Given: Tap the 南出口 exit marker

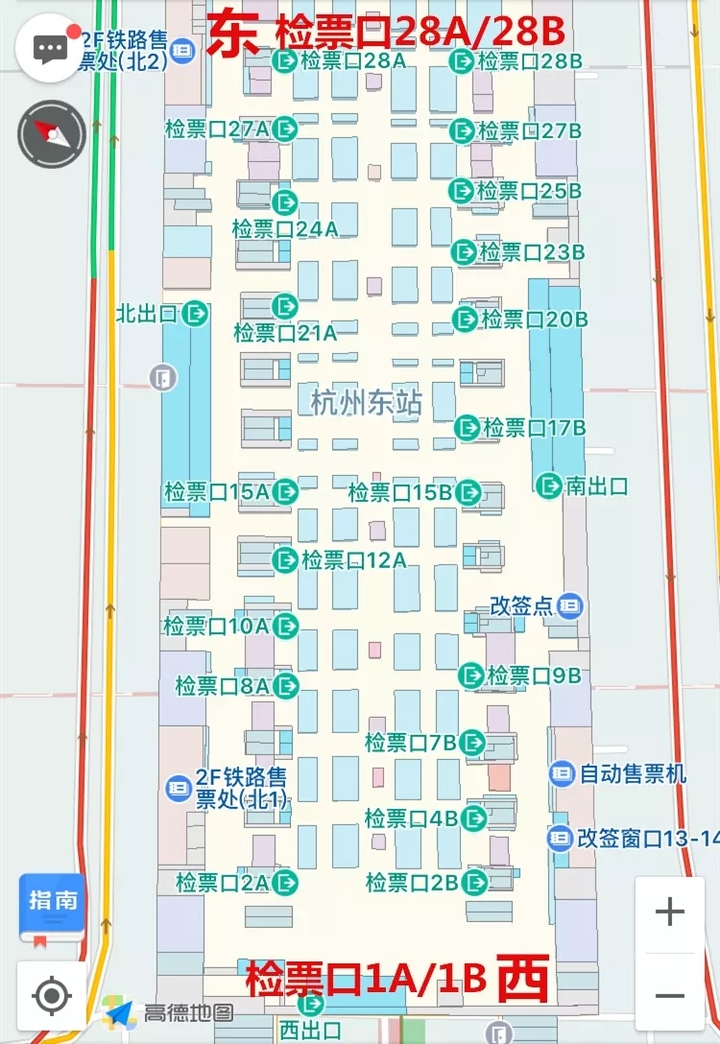Looking at the screenshot, I should coord(549,486).
